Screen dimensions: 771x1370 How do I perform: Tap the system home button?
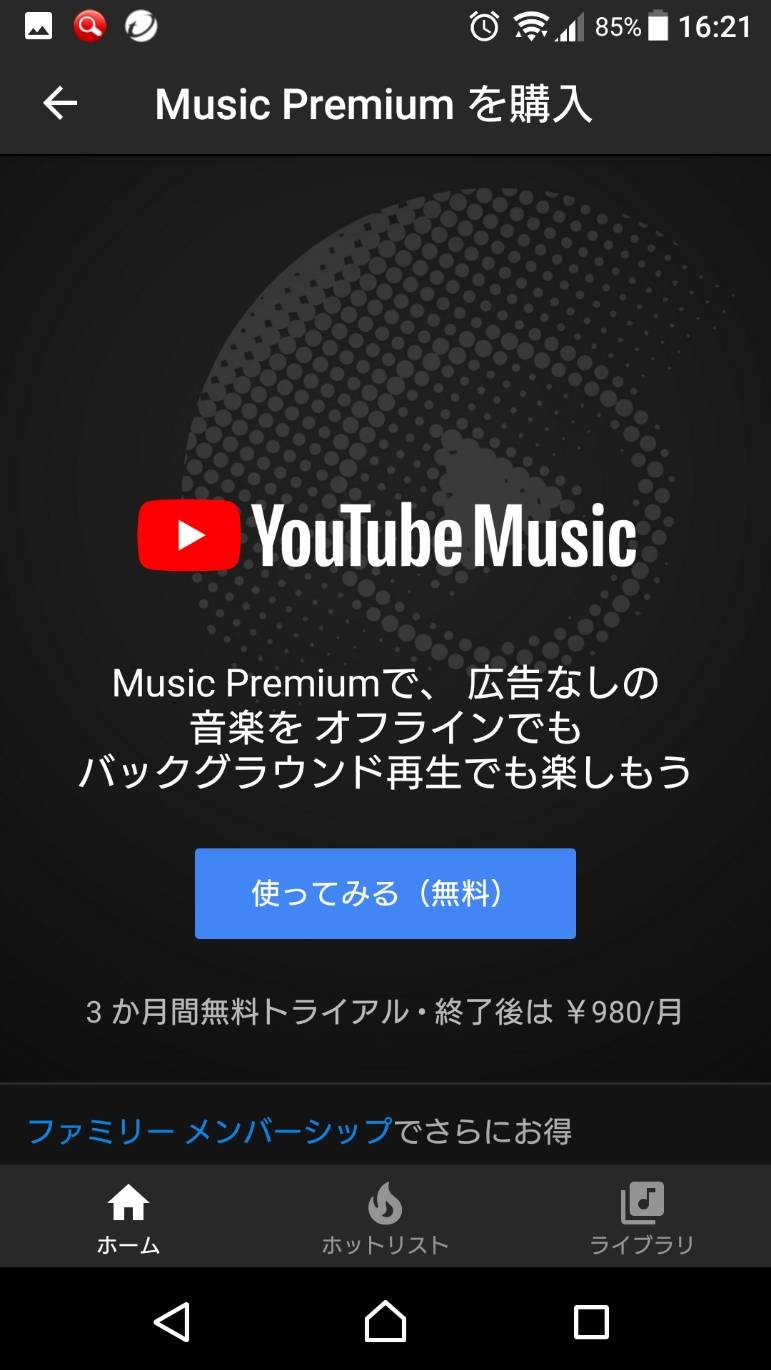coord(385,1321)
